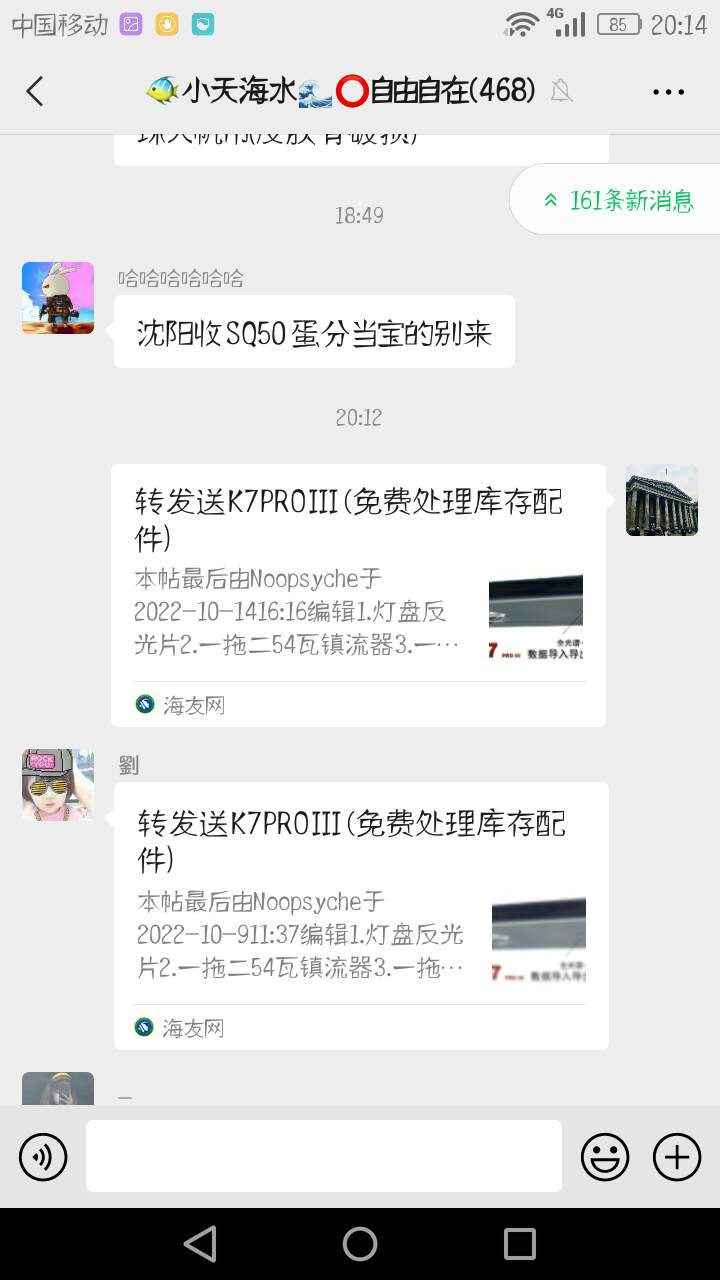Focus the message text field
The image size is (720, 1280).
click(324, 1156)
